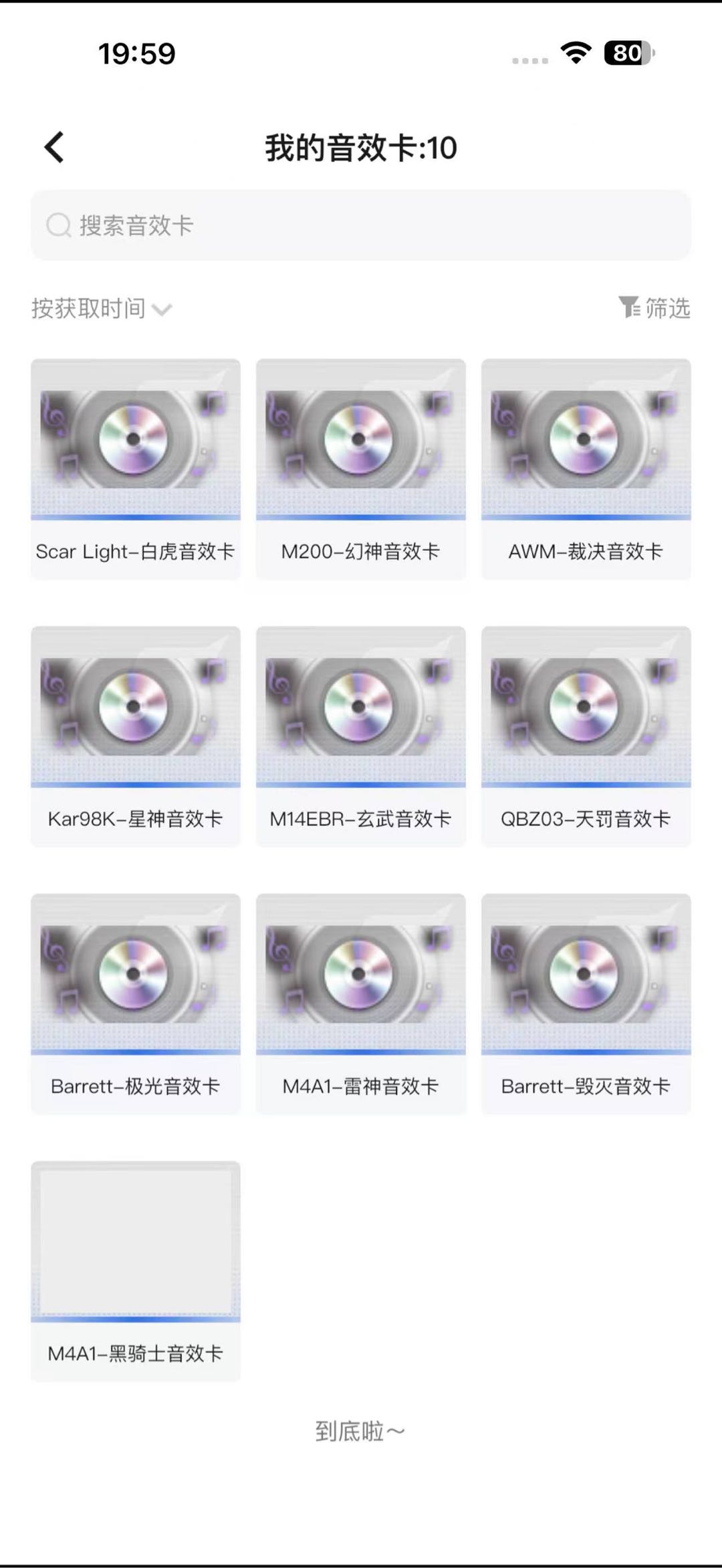Tap the M4A1-黑骑士音效卡 card
722x1568 pixels.
pyautogui.click(x=136, y=1271)
